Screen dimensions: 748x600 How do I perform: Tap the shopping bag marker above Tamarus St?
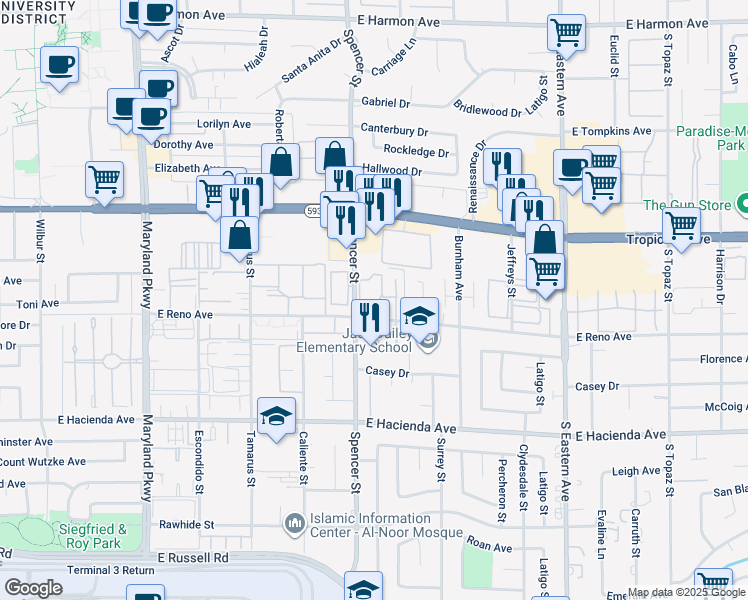(239, 238)
